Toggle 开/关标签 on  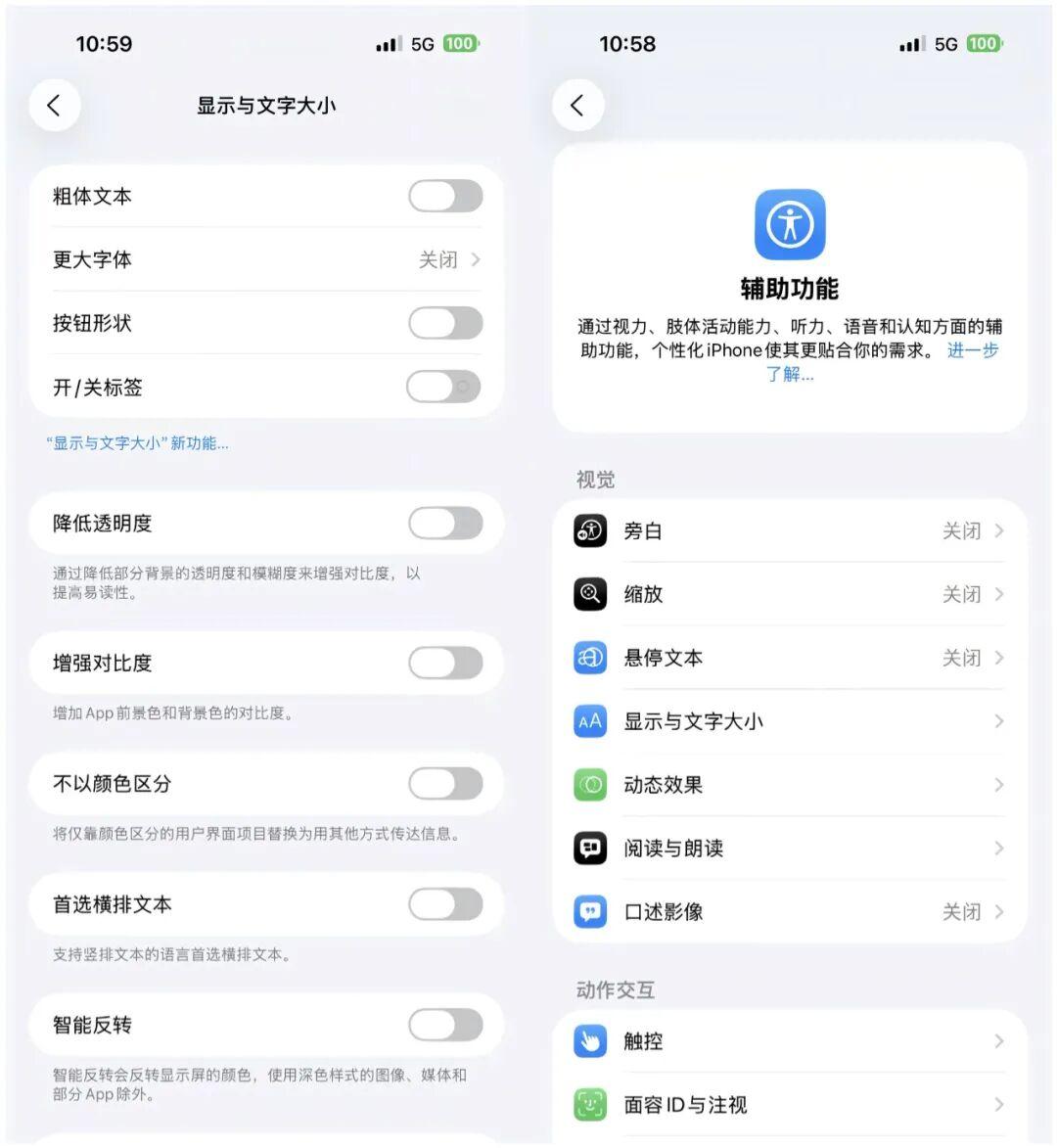445,387
